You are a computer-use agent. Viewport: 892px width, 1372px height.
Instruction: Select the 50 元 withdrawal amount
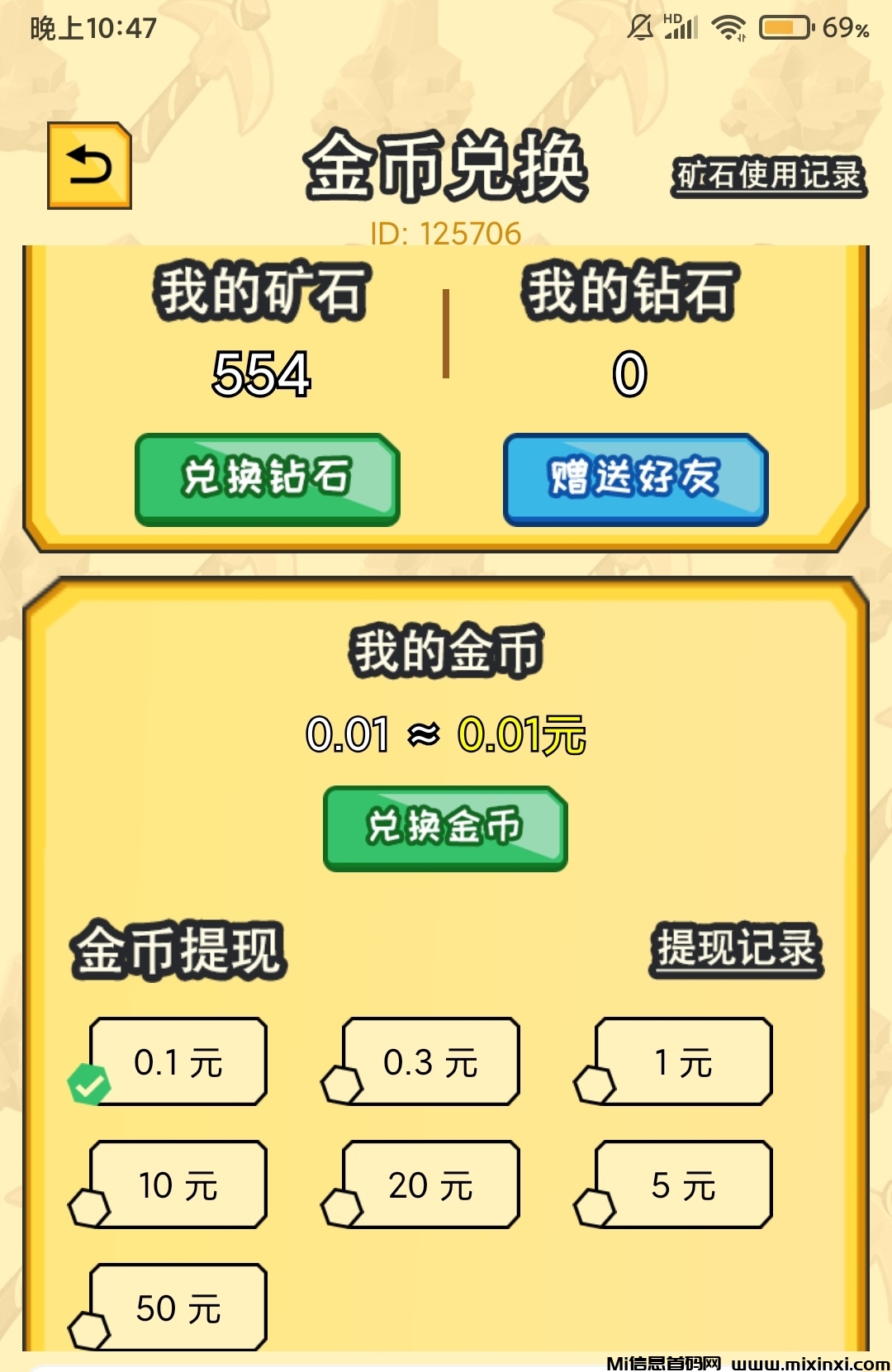[178, 1308]
